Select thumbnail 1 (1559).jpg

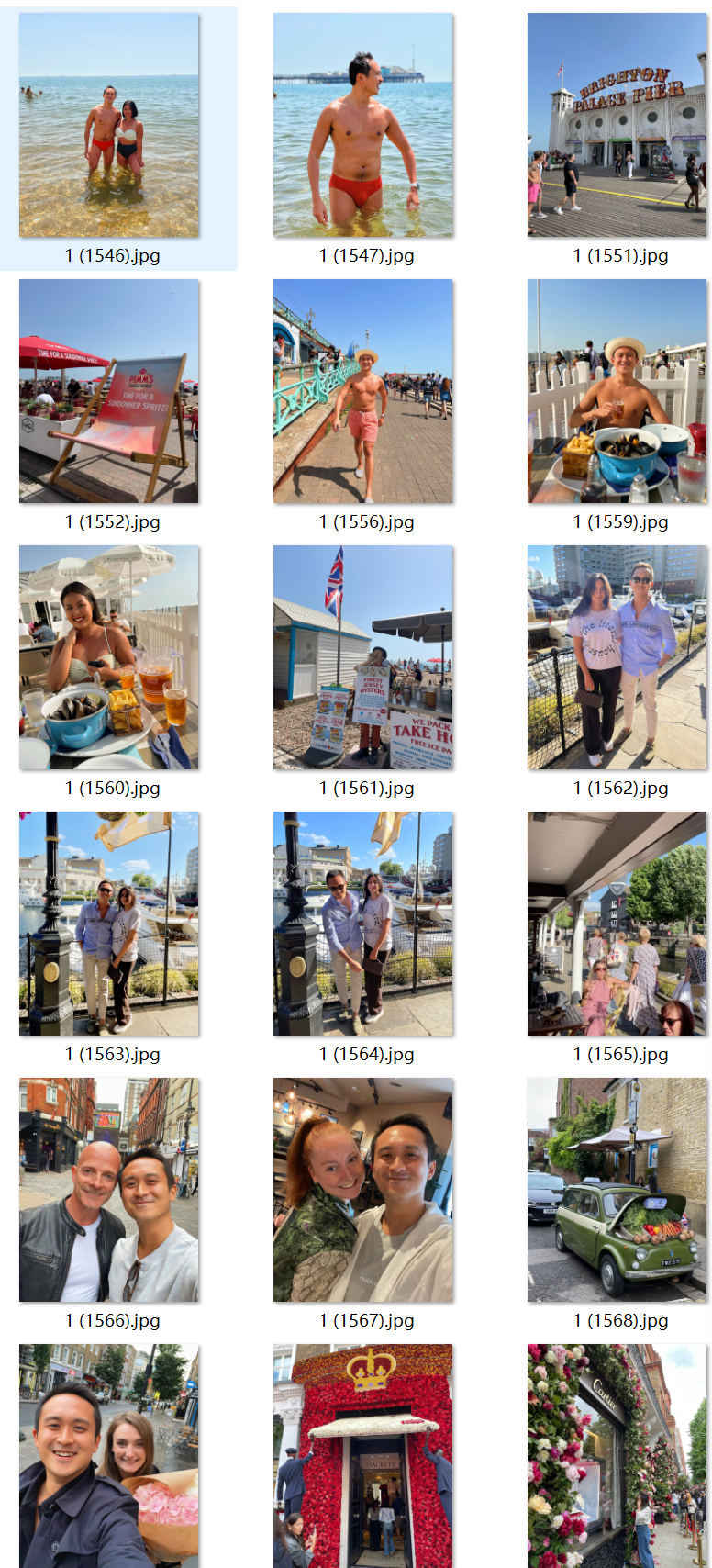click(x=617, y=392)
